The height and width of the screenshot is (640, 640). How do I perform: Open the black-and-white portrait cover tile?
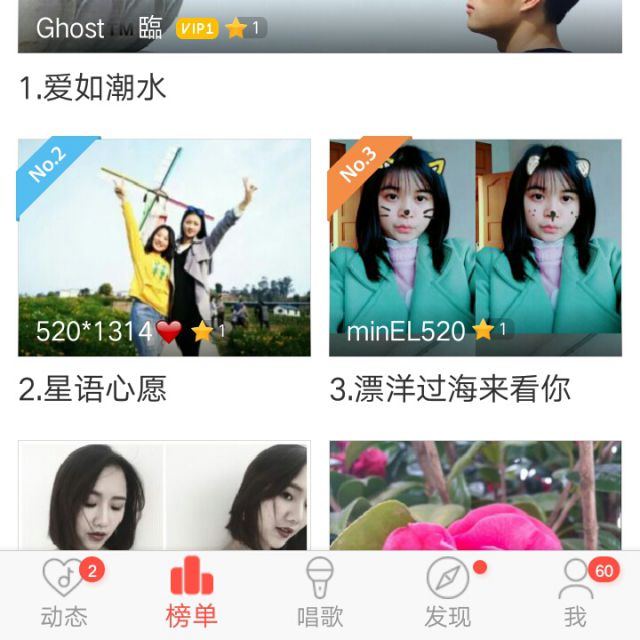pyautogui.click(x=164, y=496)
